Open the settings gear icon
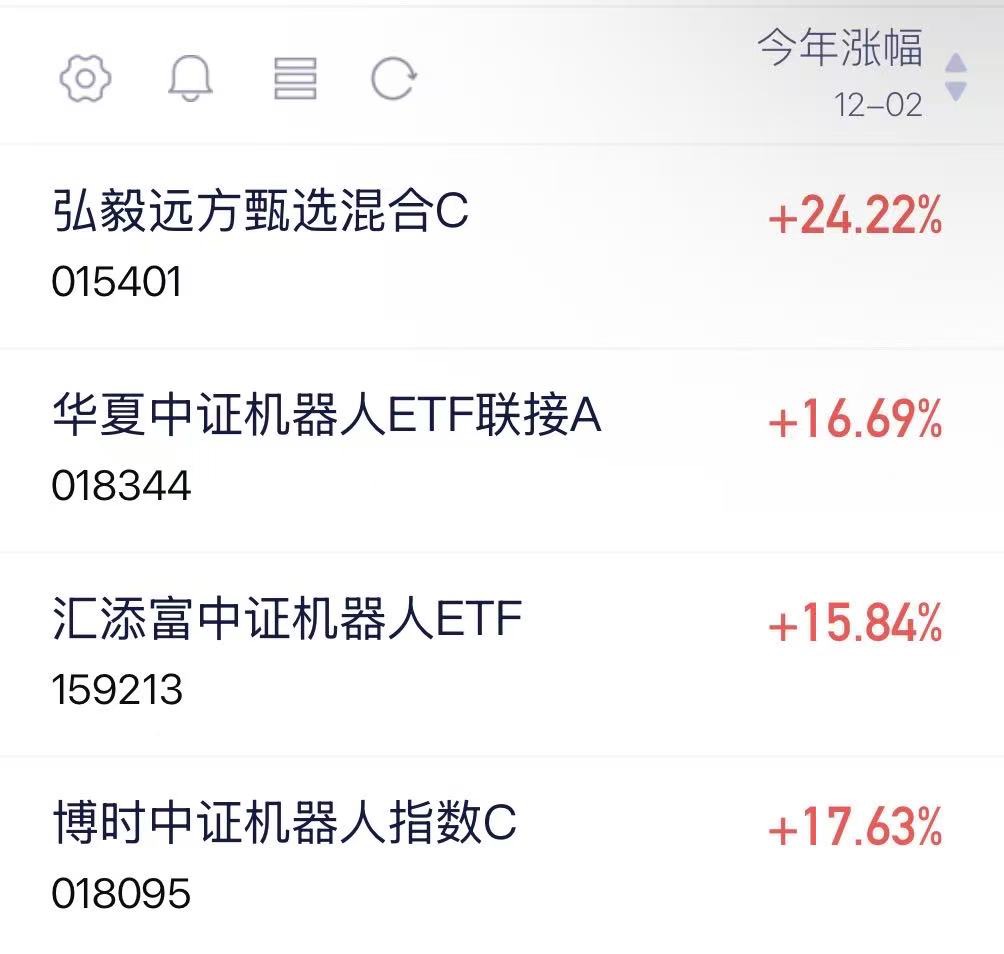Screen dimensions: 1004x954 point(85,78)
